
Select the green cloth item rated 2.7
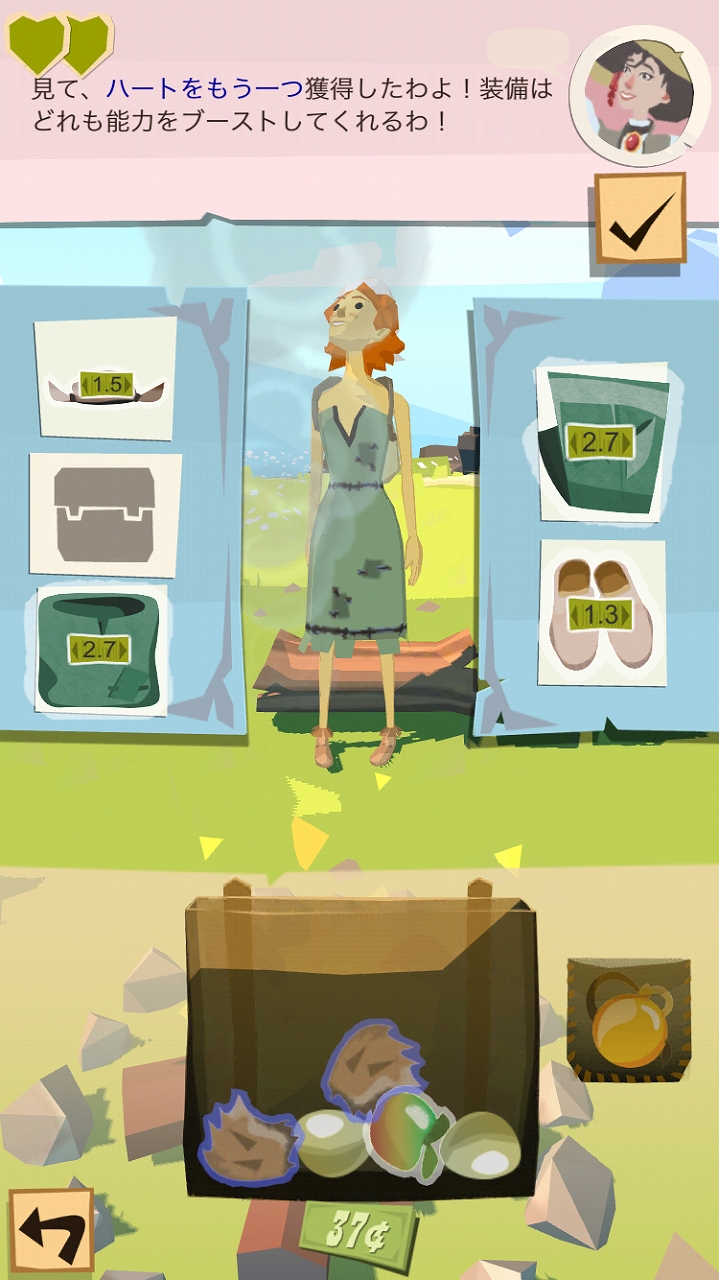[603, 442]
